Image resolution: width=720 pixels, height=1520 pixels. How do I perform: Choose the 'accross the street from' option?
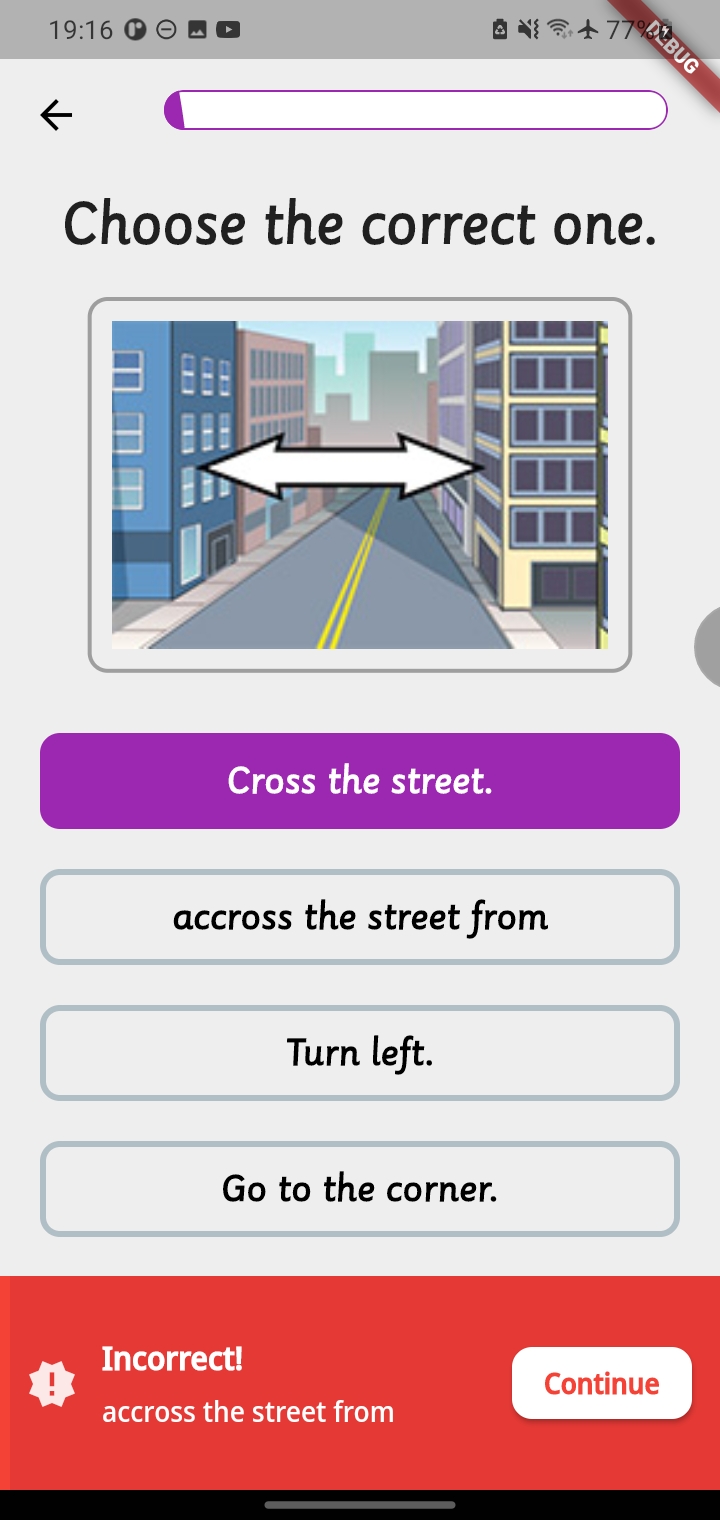360,917
